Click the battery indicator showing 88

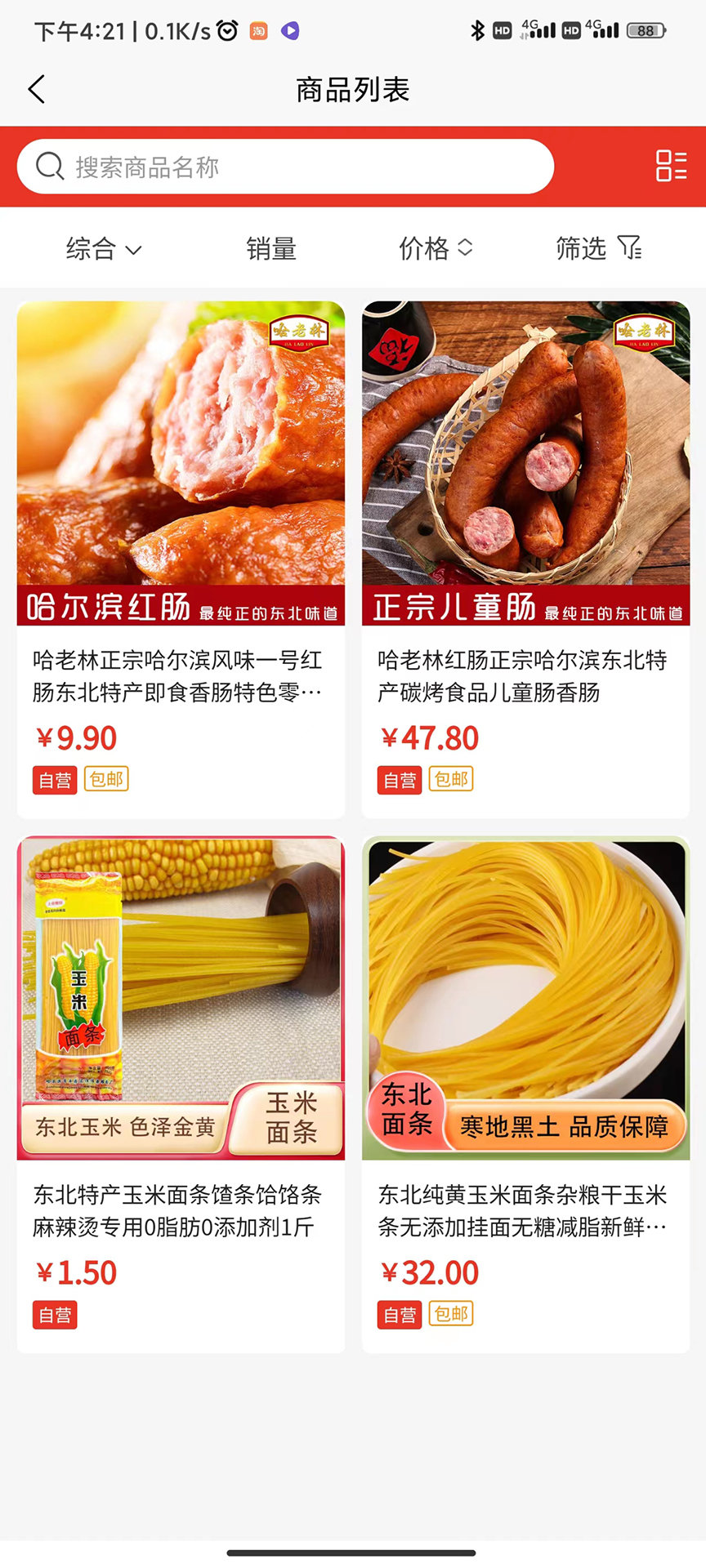(645, 30)
